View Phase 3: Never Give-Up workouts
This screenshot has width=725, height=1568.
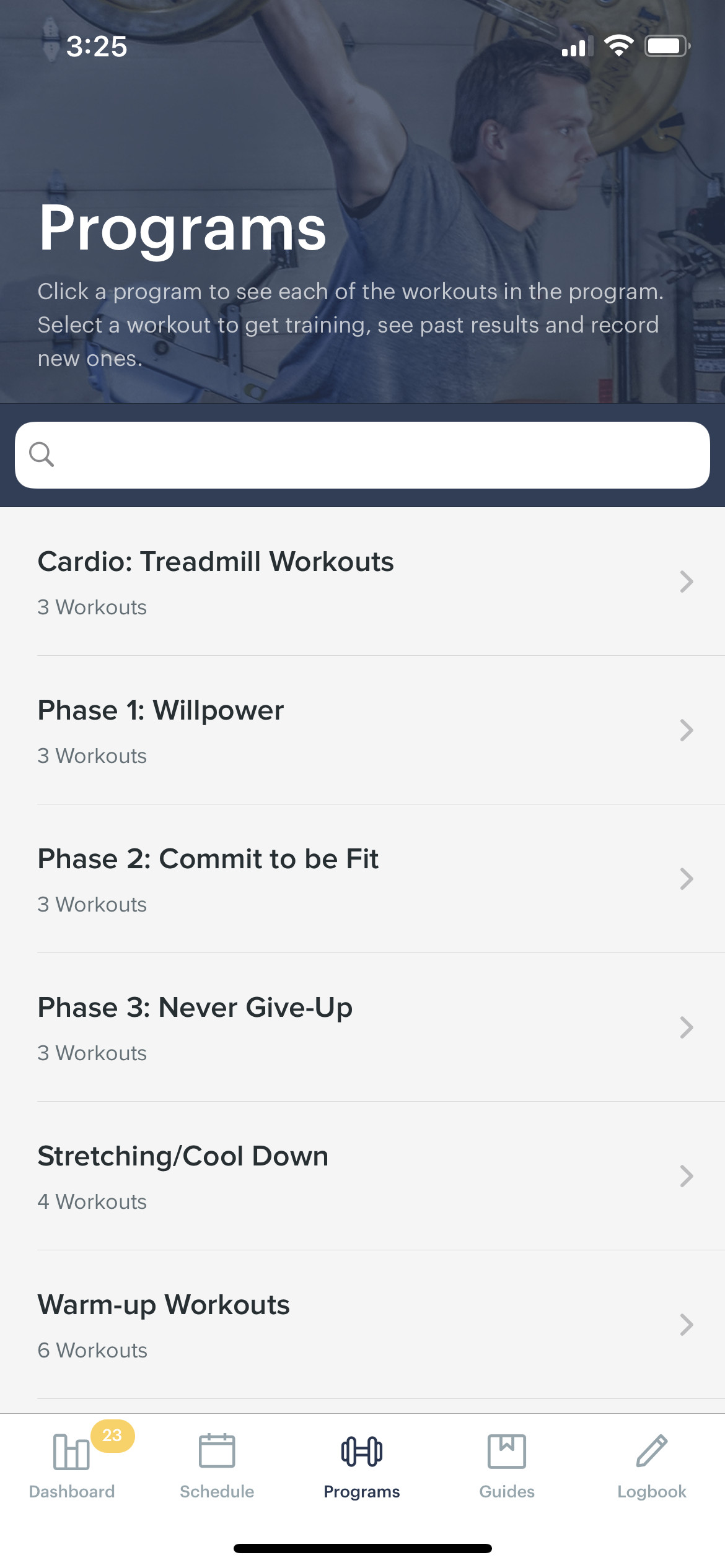[362, 1027]
